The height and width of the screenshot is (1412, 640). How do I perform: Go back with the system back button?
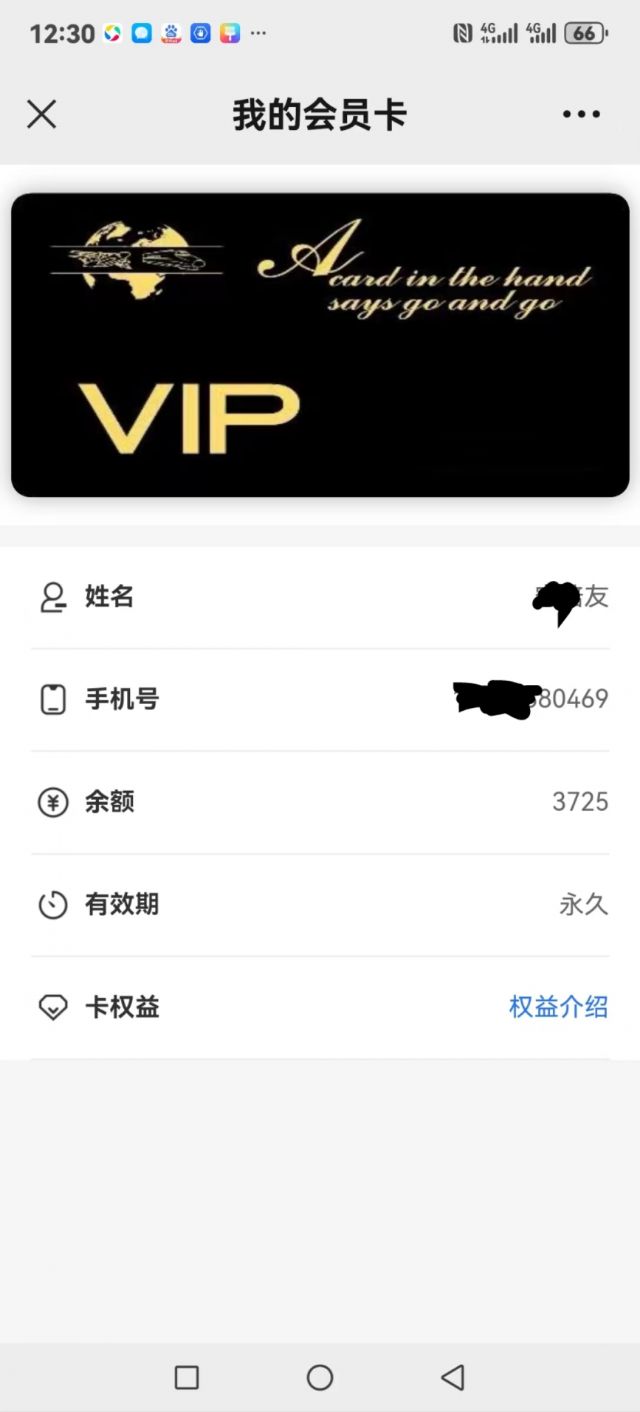[453, 1377]
